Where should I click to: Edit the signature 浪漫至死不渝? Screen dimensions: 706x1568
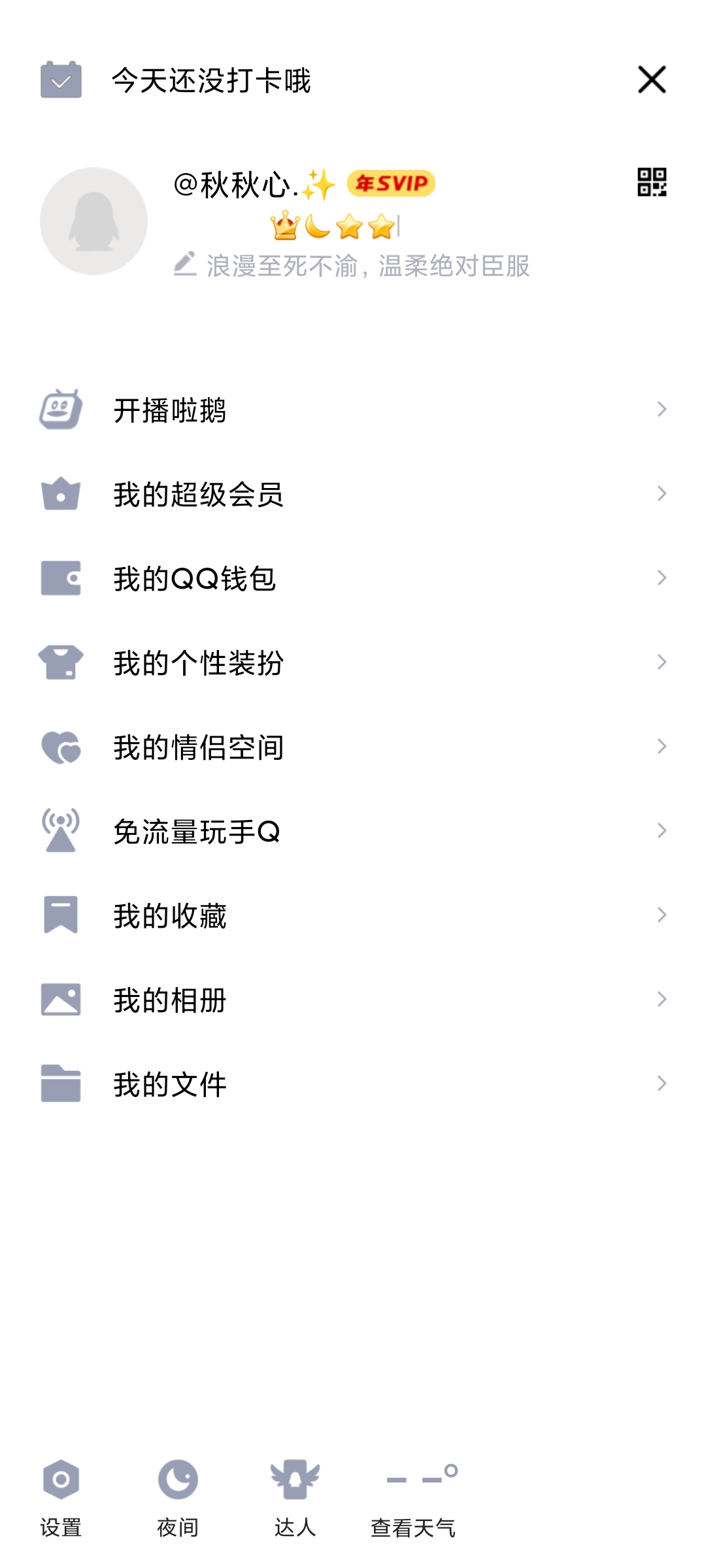(352, 266)
